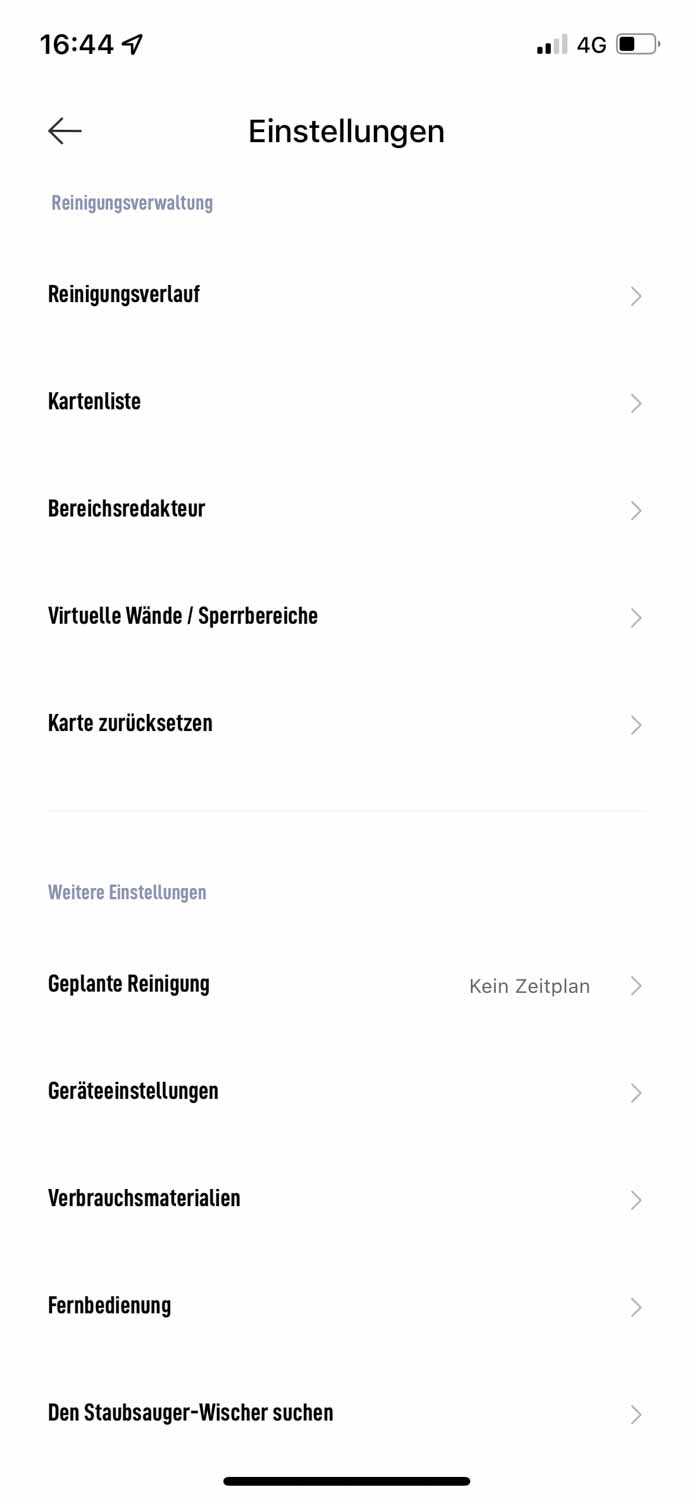Go back using the arrow icon
693x1500 pixels.
65,131
